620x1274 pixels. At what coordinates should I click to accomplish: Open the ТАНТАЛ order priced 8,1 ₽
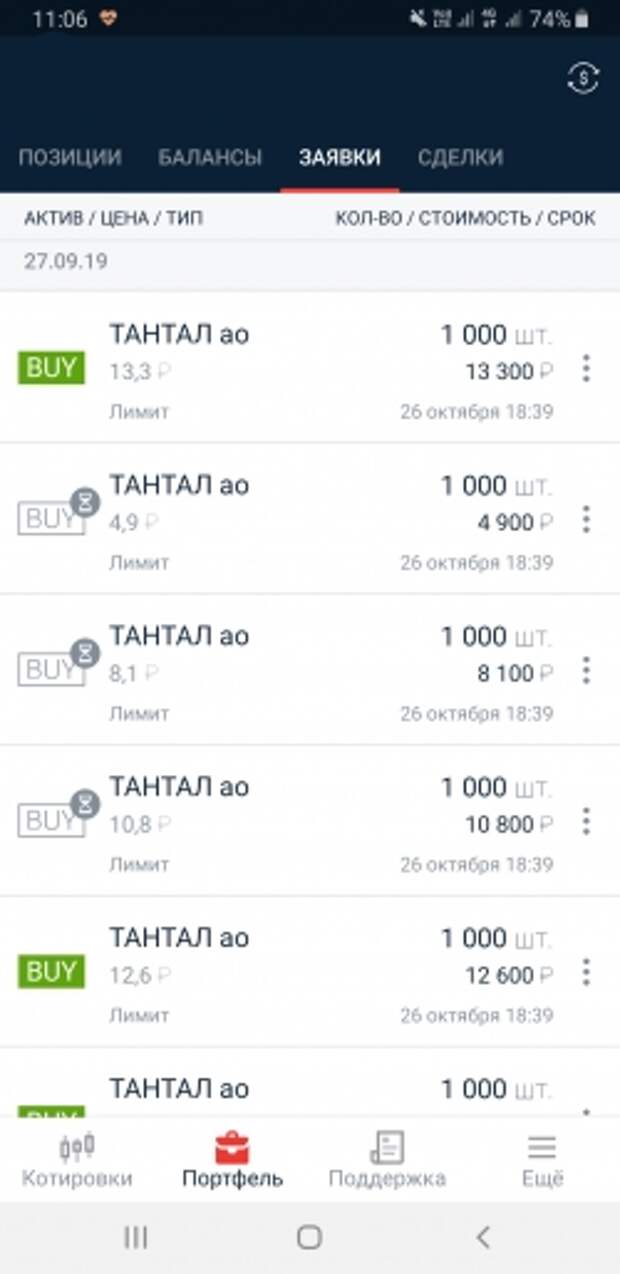300,671
